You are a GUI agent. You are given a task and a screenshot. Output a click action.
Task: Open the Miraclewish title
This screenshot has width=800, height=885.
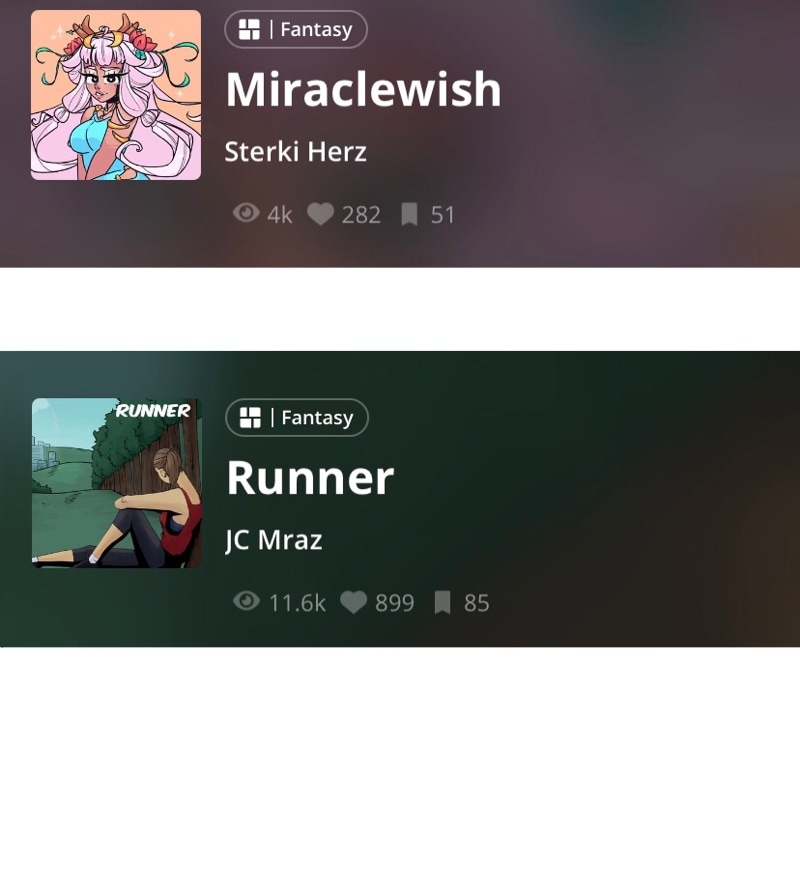[363, 89]
